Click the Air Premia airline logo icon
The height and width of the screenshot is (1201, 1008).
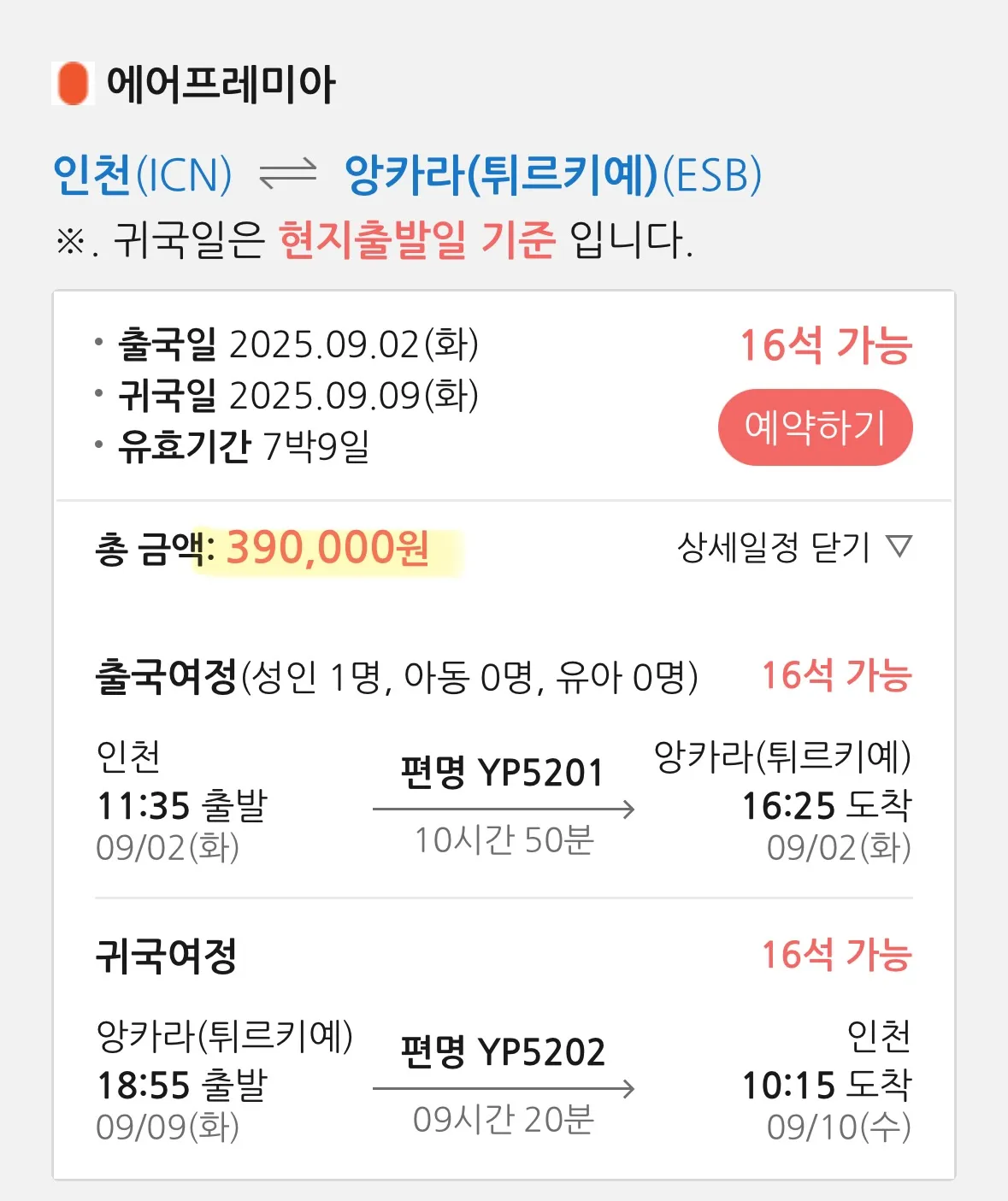click(74, 82)
